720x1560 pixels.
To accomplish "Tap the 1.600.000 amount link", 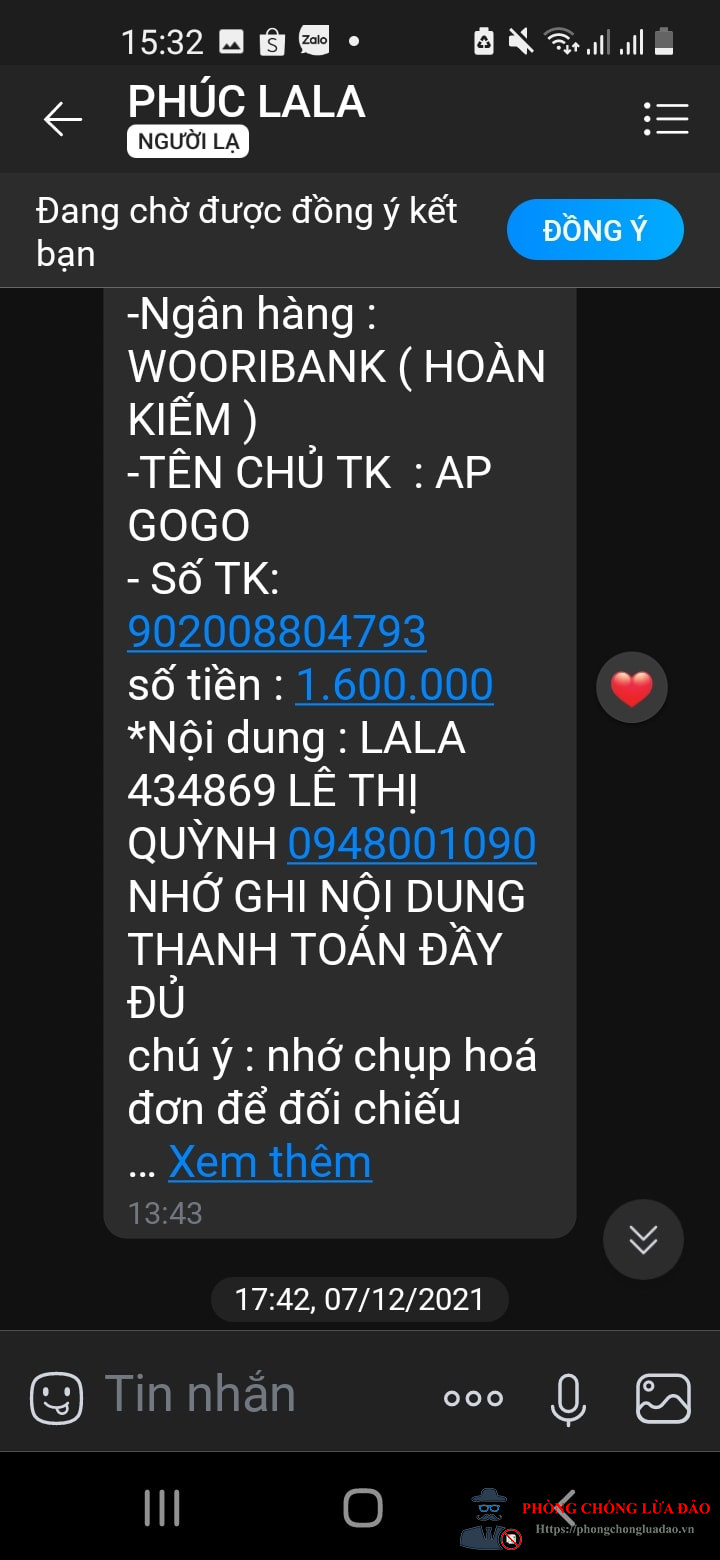I will pyautogui.click(x=394, y=685).
